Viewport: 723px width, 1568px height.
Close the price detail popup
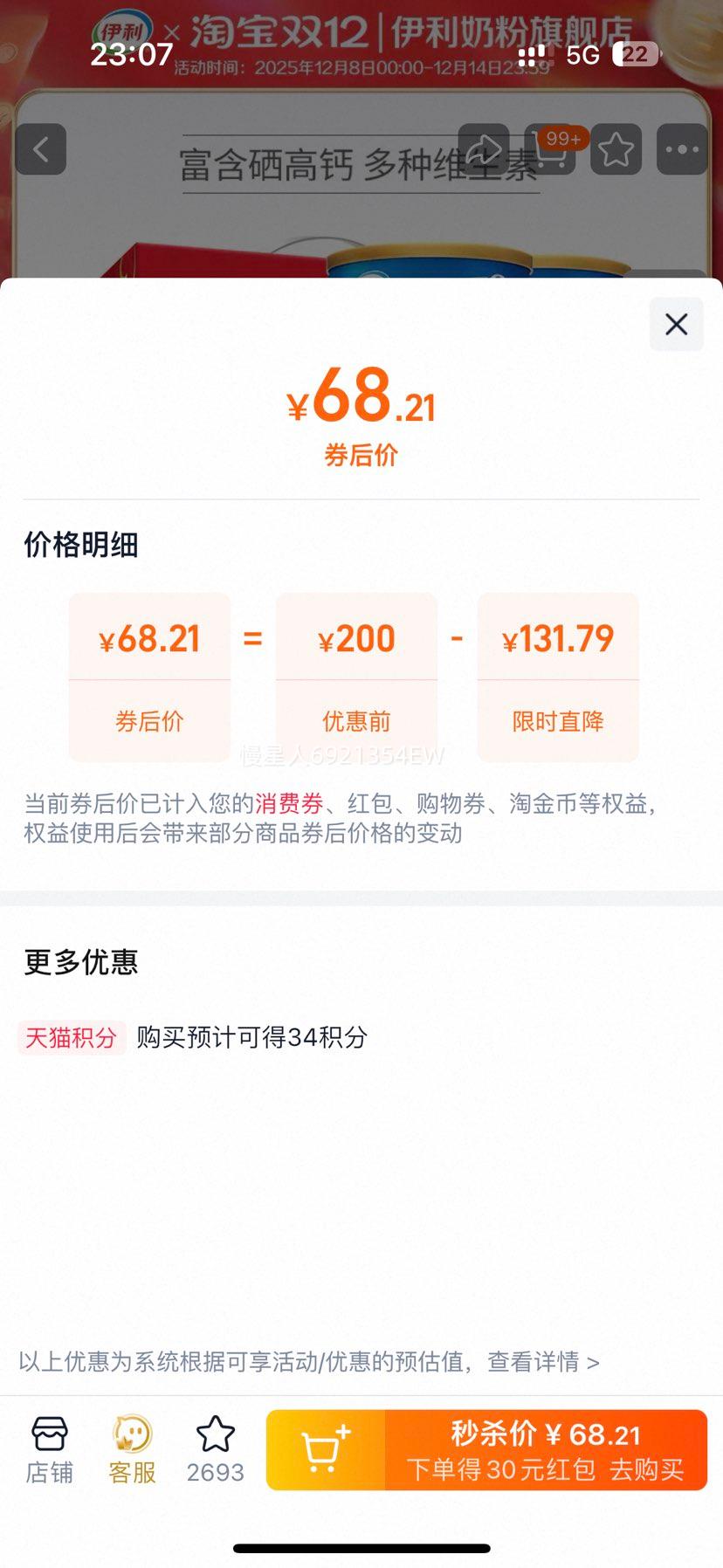point(676,324)
